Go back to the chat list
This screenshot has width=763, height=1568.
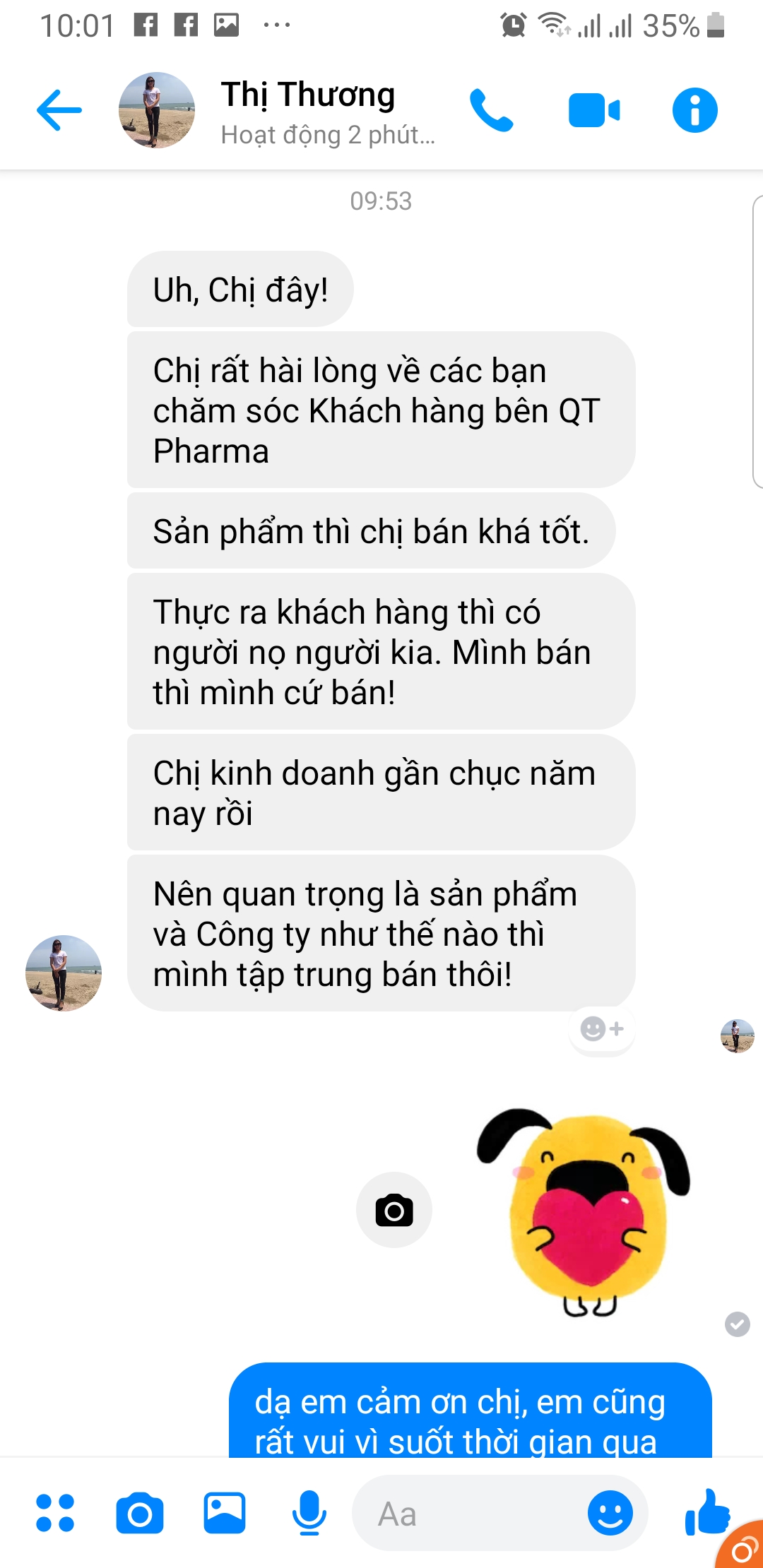point(59,110)
